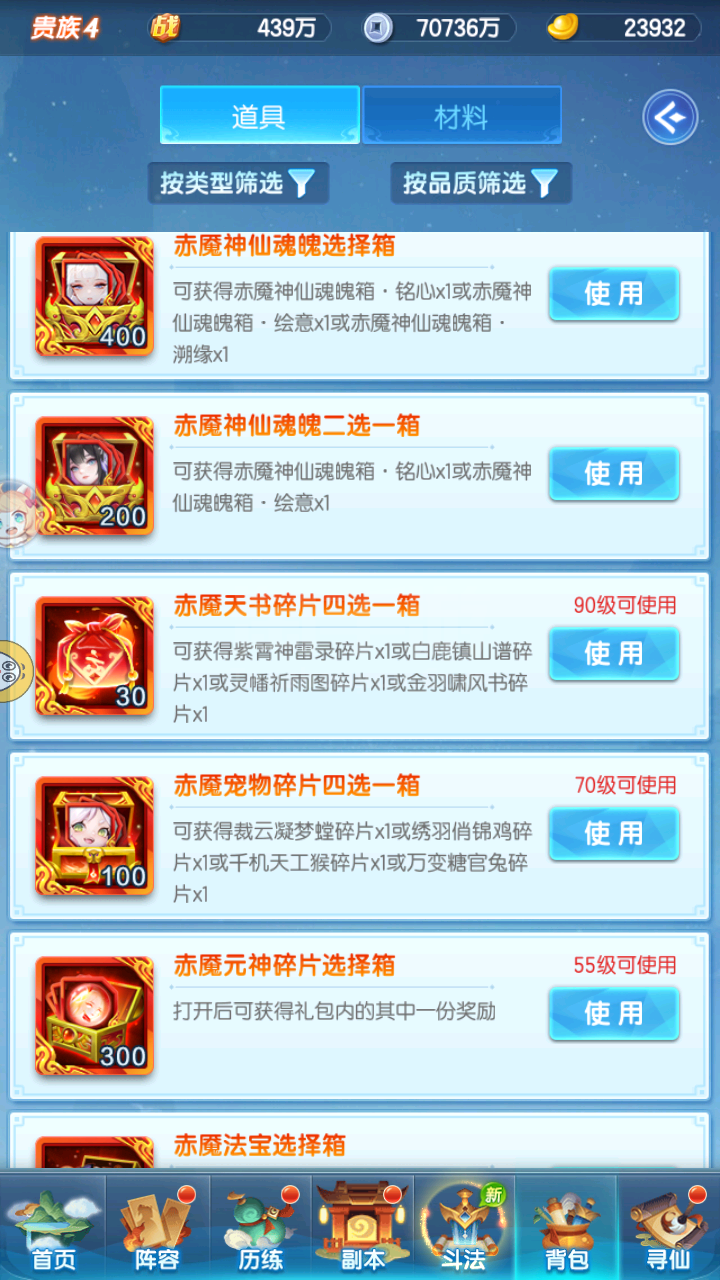Open the 背包 tab
Viewport: 720px width, 1280px height.
tap(566, 1225)
